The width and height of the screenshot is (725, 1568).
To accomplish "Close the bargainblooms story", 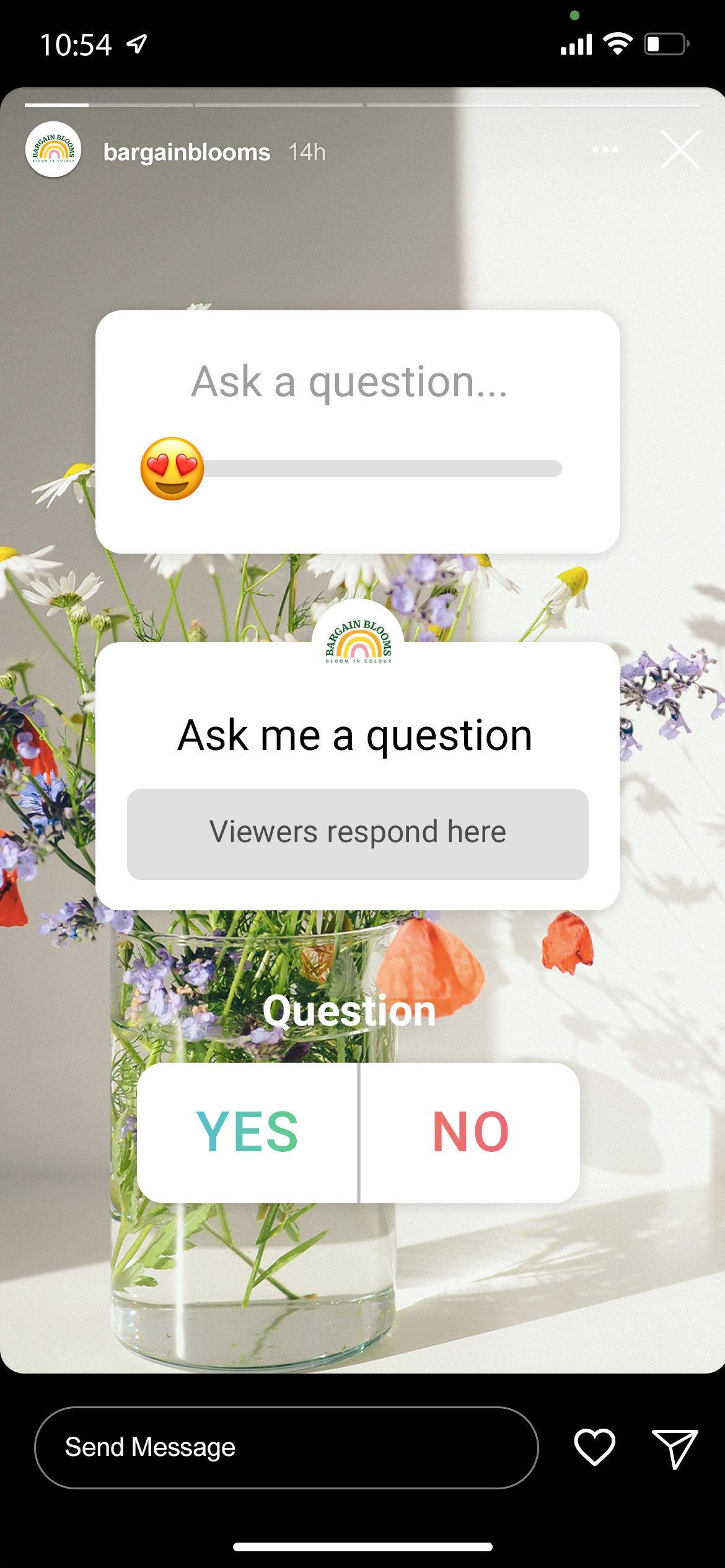I will pyautogui.click(x=680, y=150).
